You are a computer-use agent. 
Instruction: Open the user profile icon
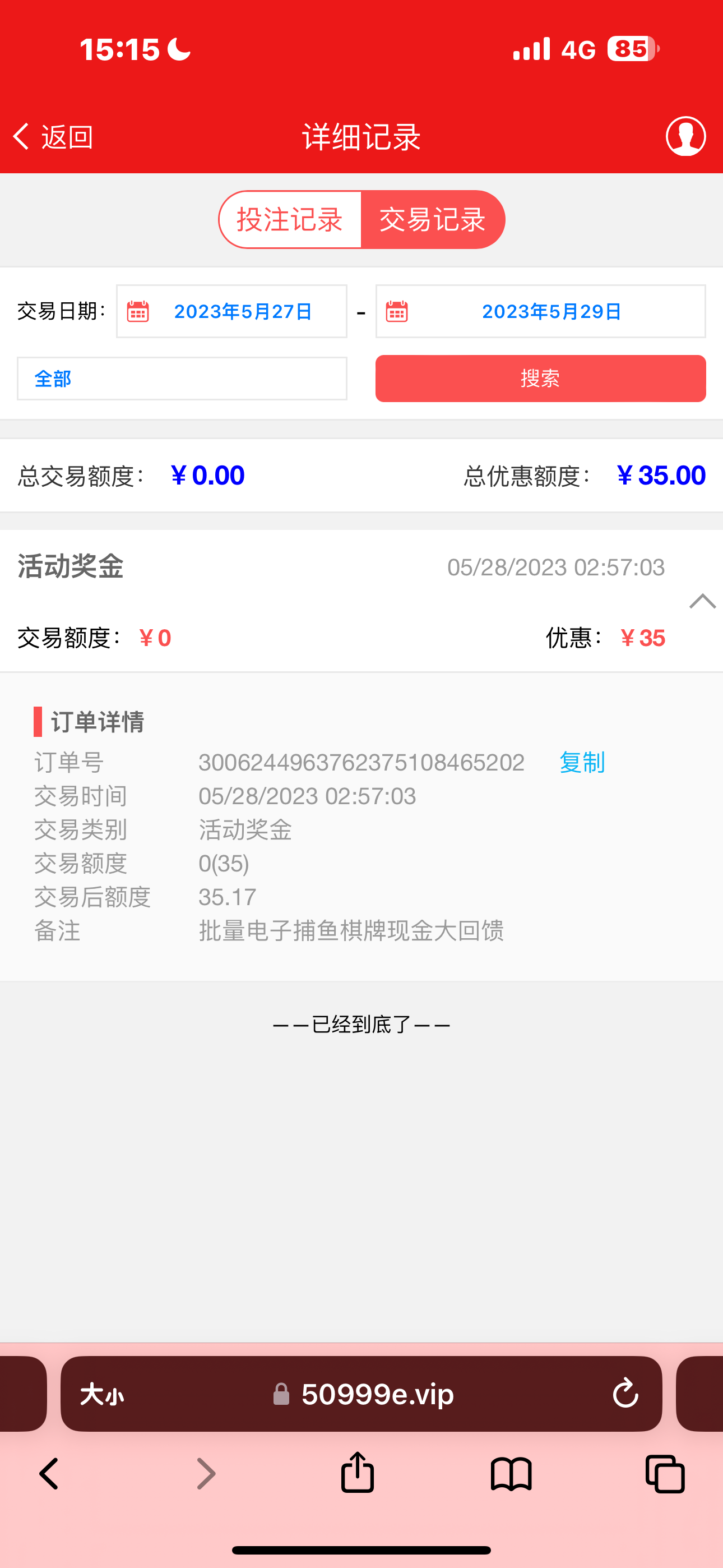point(685,136)
